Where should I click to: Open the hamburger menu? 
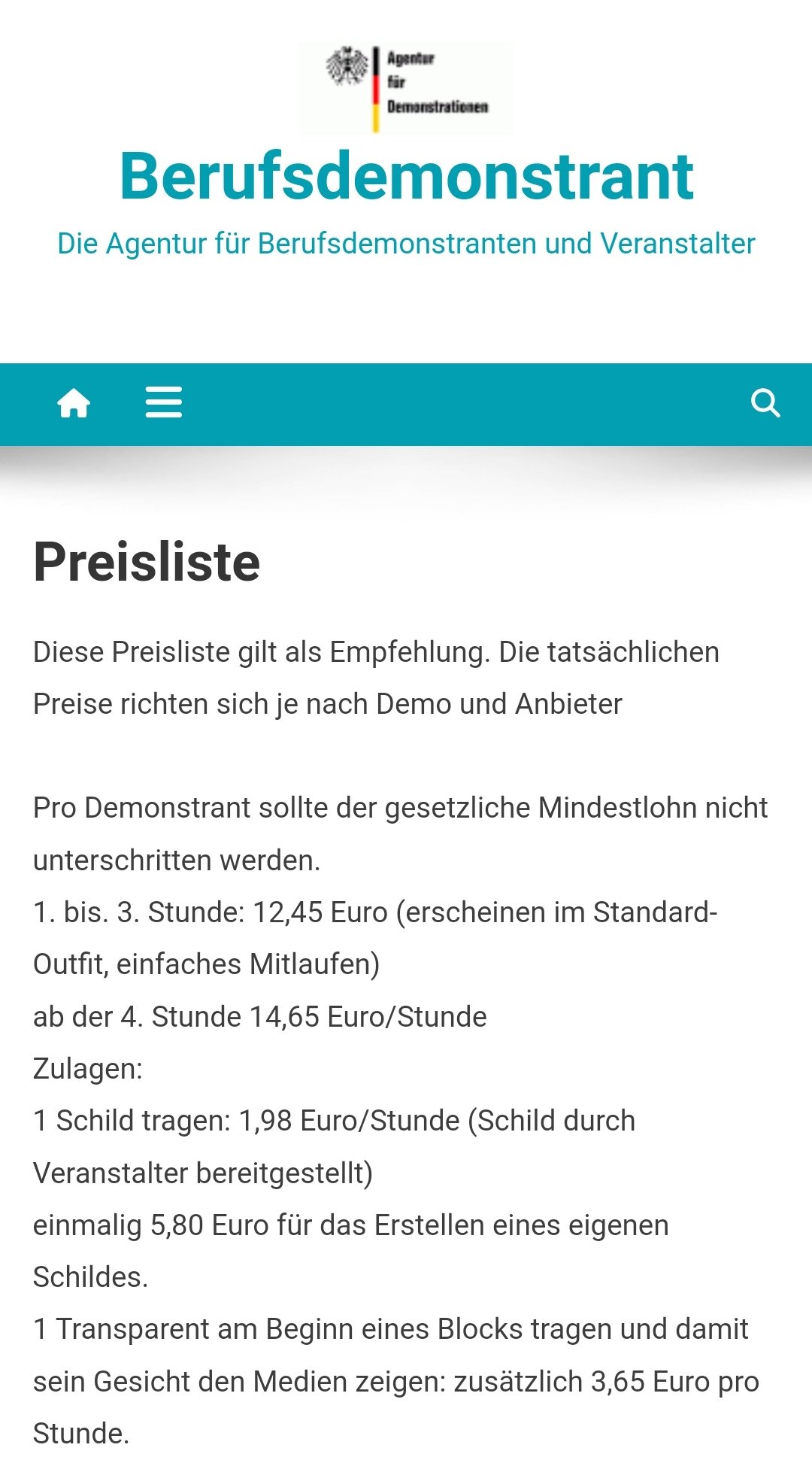[x=163, y=402]
